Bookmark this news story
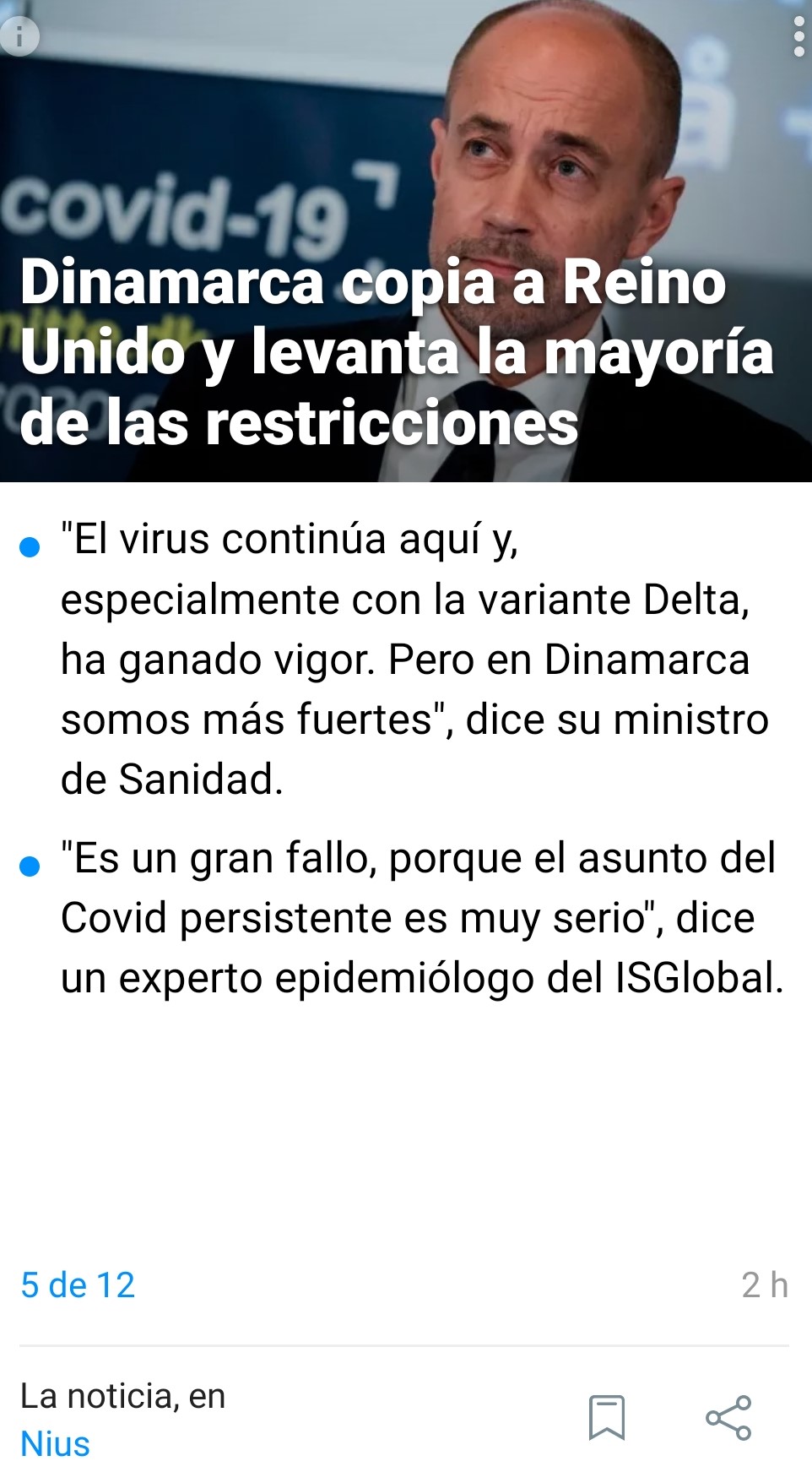The height and width of the screenshot is (1472, 812). click(x=606, y=1416)
